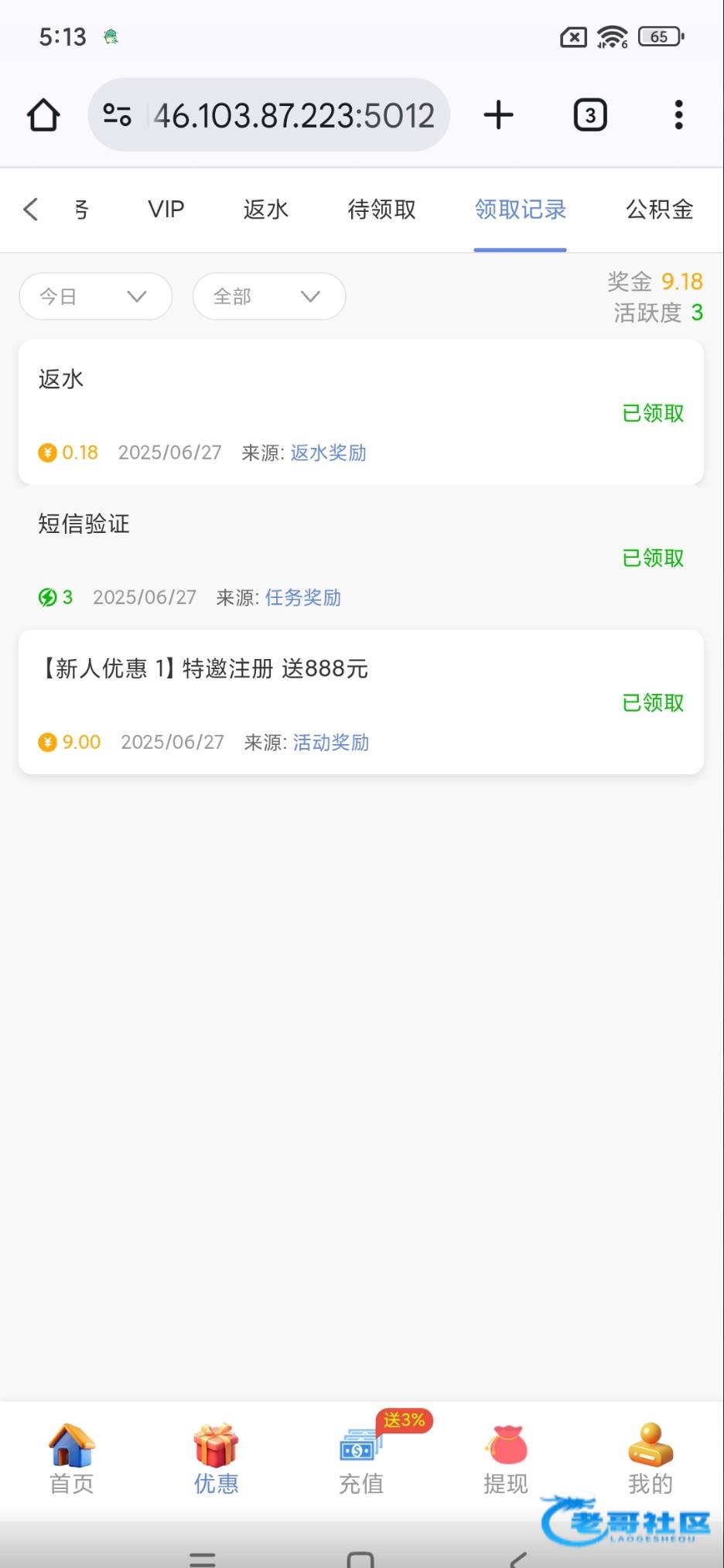
Task: Open the 活动奖励 source link
Action: pos(330,742)
